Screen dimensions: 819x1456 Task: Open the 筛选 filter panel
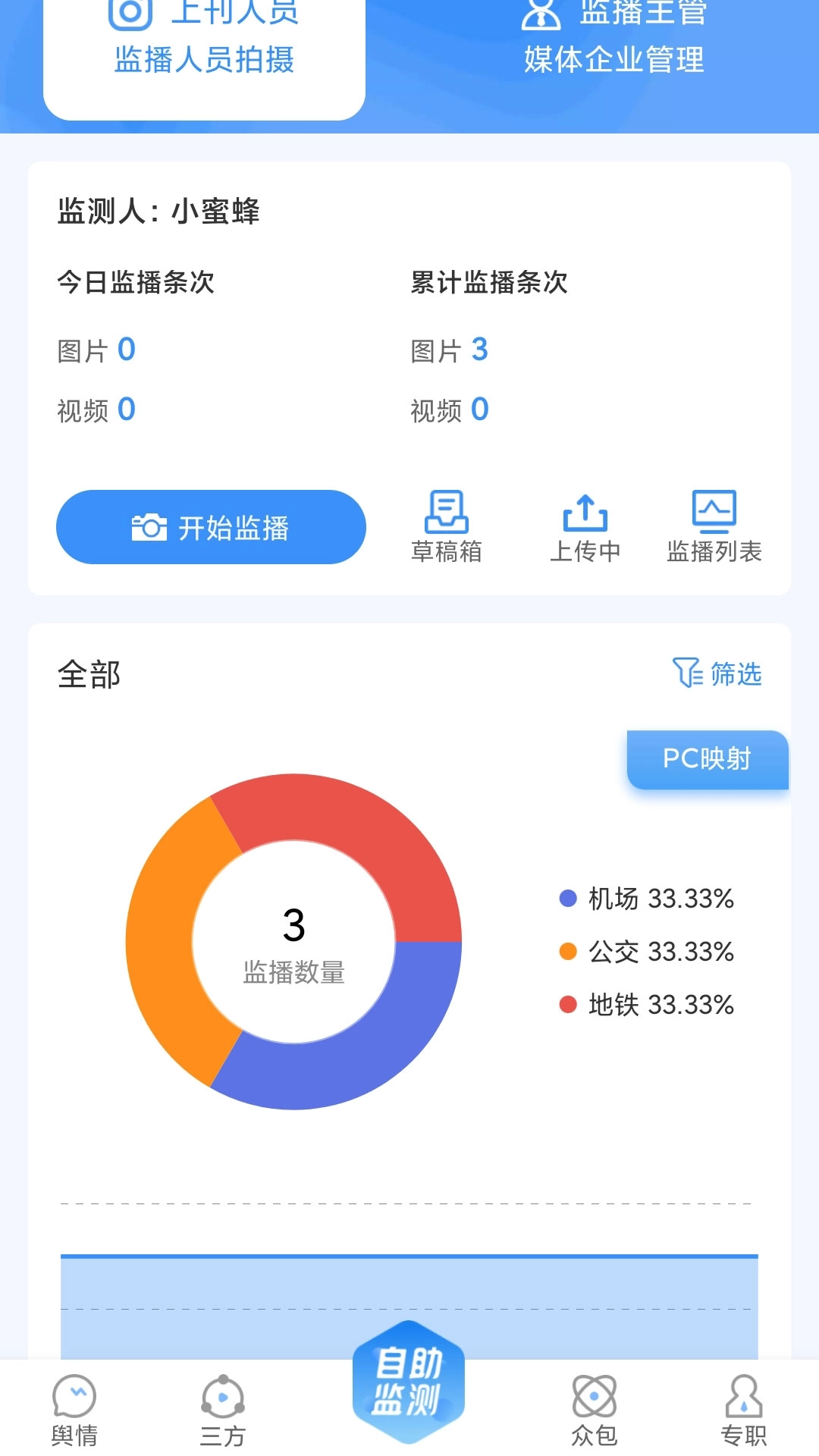[717, 673]
